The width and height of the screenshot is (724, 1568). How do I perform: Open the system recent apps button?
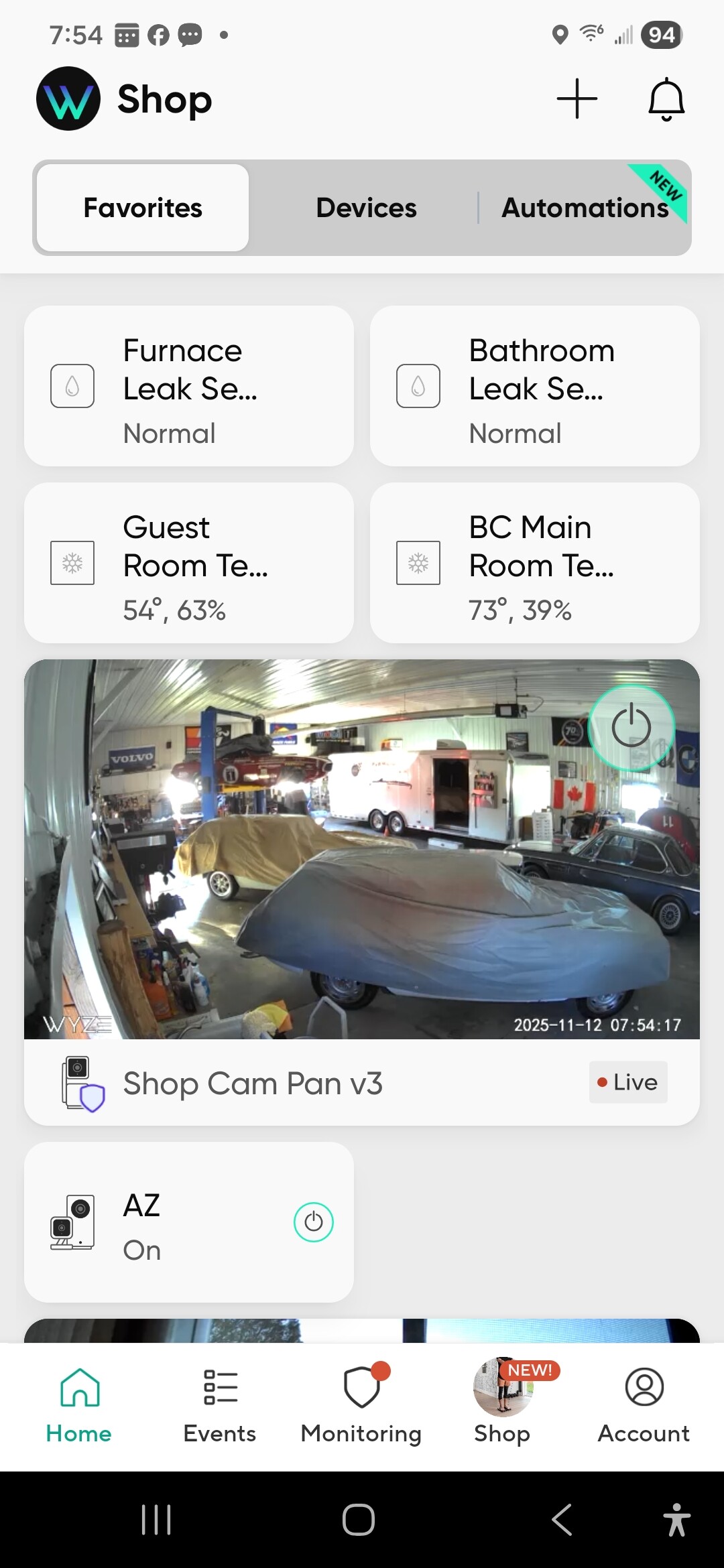coord(156,1520)
